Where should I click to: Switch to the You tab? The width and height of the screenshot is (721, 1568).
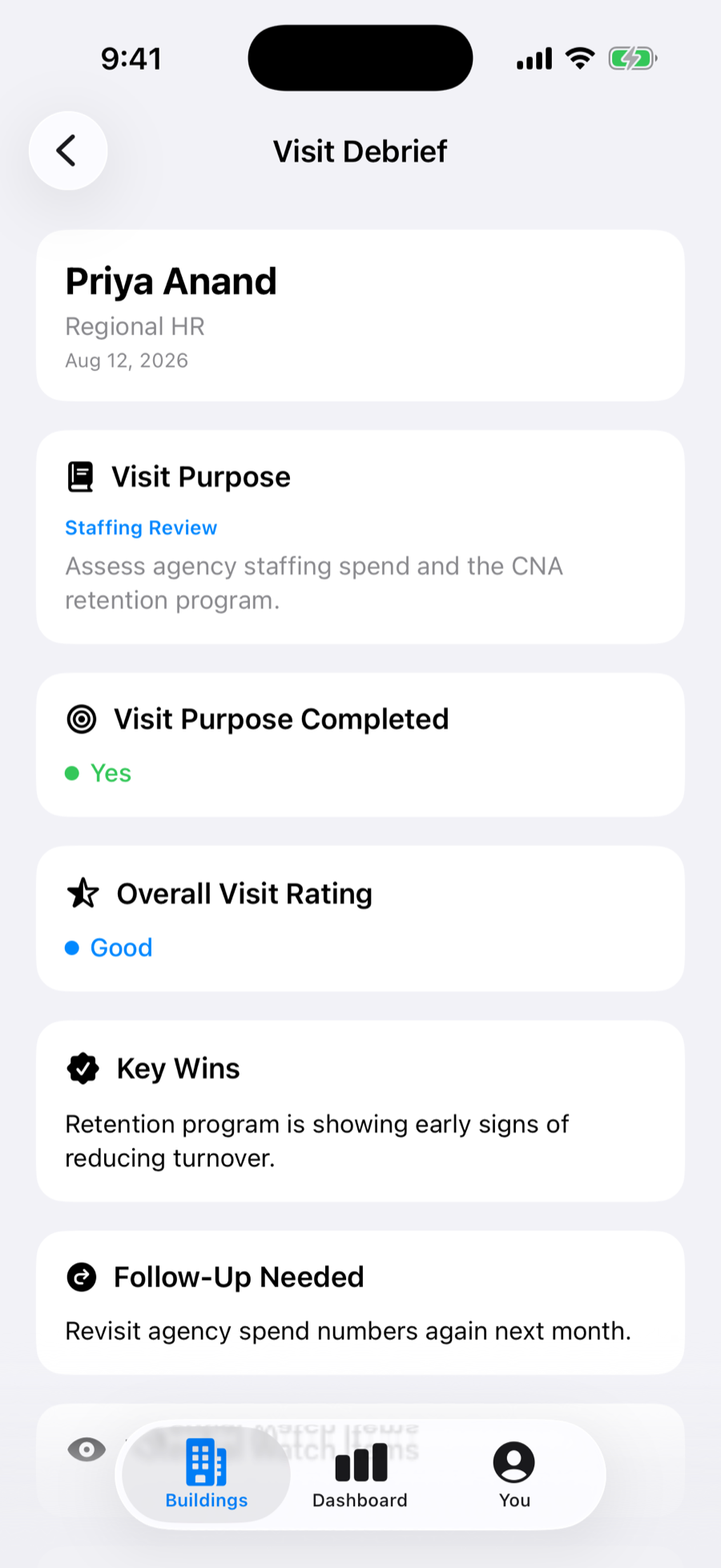click(x=514, y=1473)
